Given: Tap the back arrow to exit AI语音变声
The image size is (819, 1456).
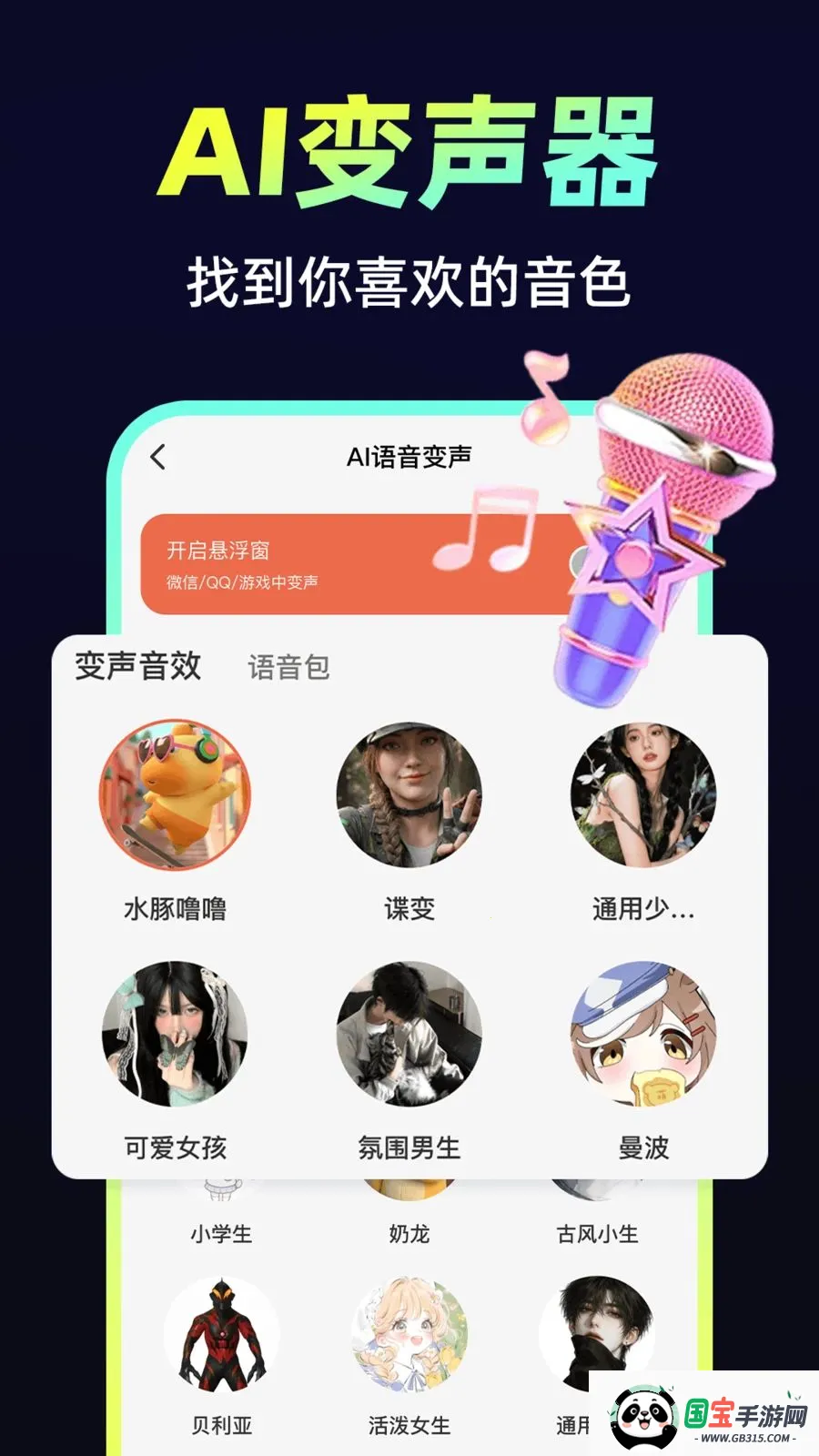Looking at the screenshot, I should click(x=161, y=458).
